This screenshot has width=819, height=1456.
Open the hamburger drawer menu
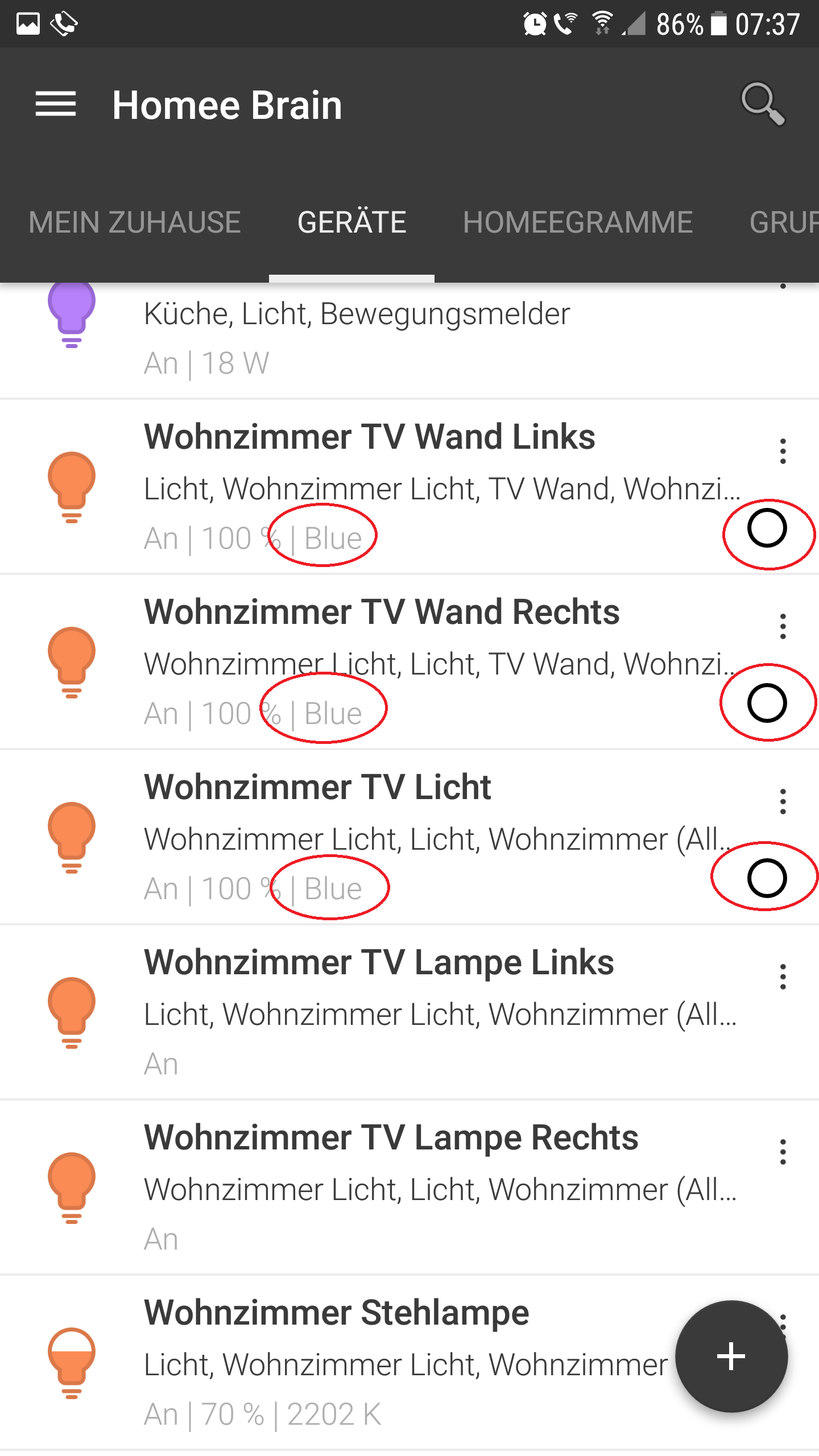click(55, 105)
